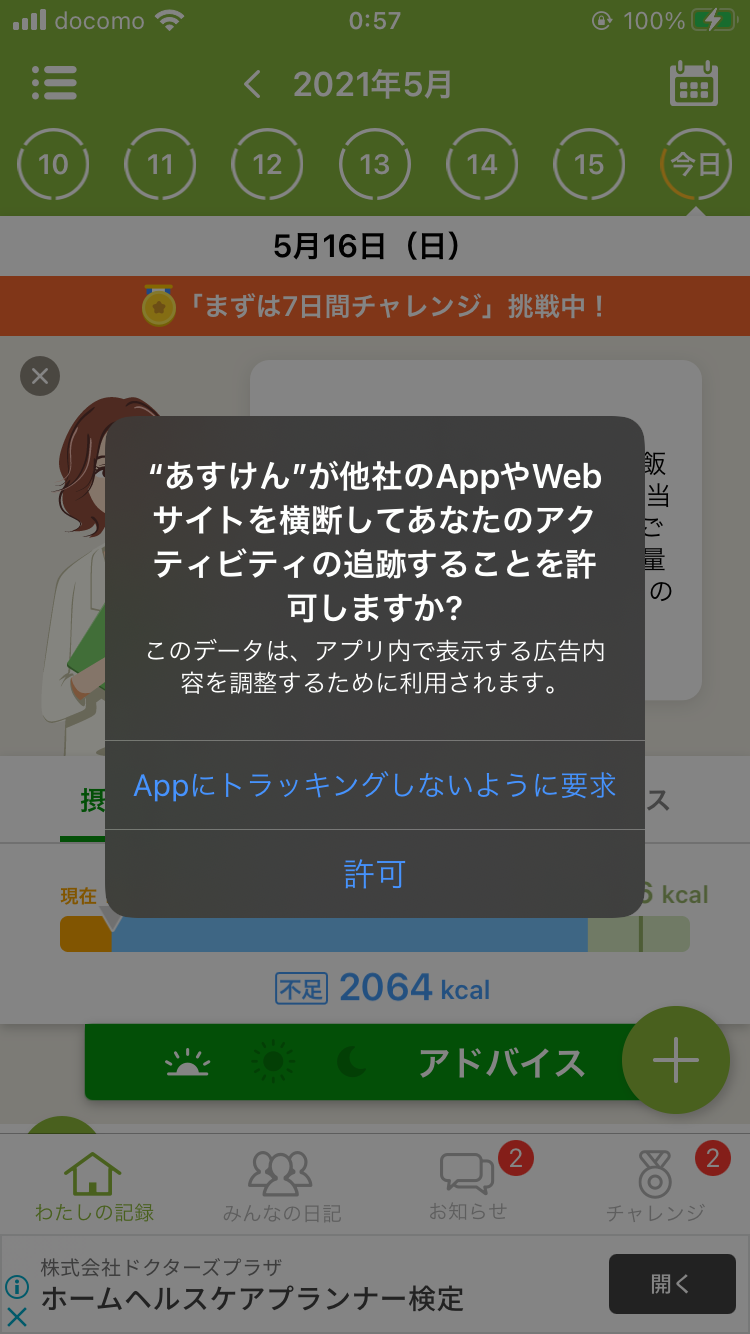The image size is (750, 1334).
Task: Open the calendar icon
Action: click(693, 84)
